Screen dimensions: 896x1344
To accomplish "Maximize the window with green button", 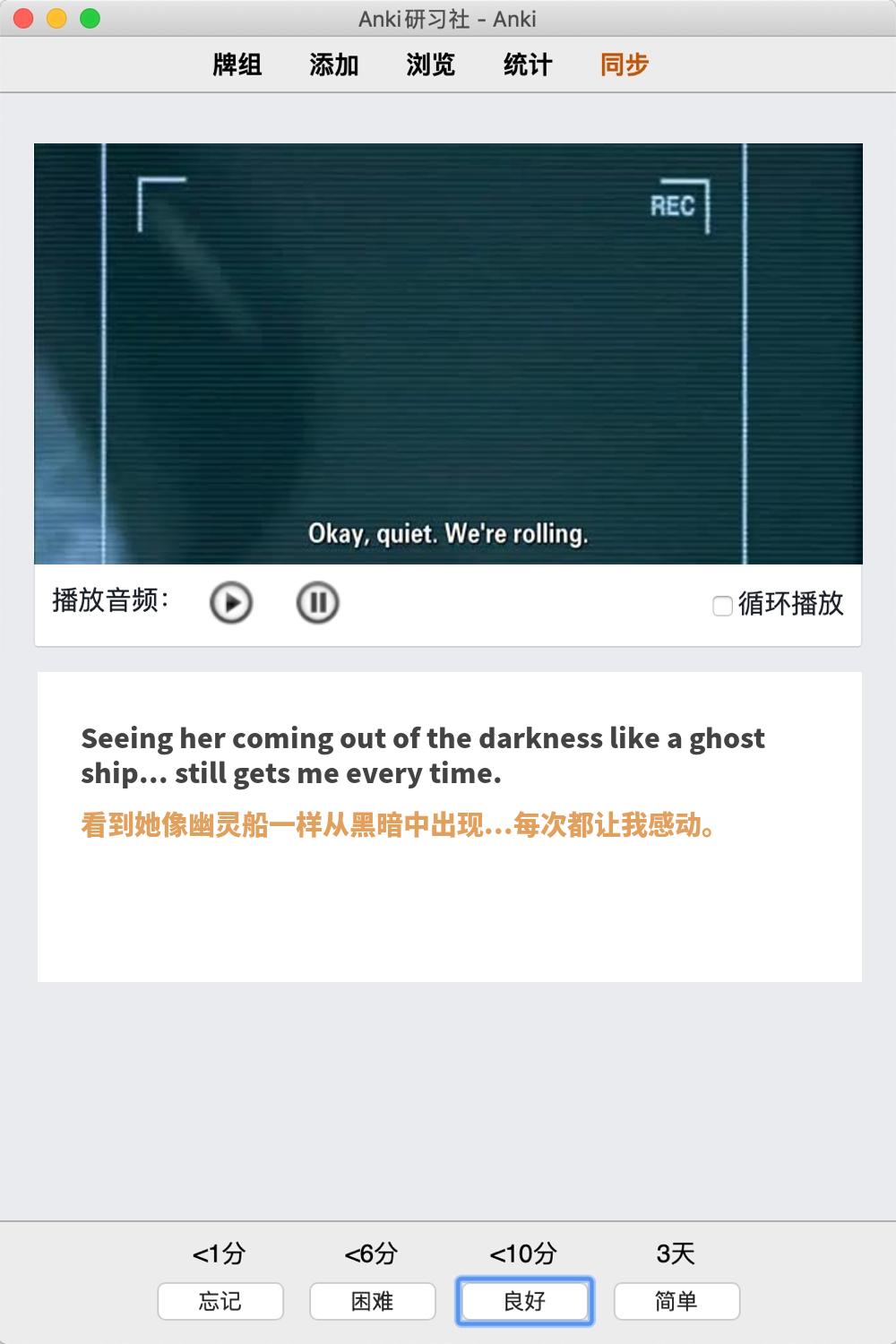I will click(90, 19).
